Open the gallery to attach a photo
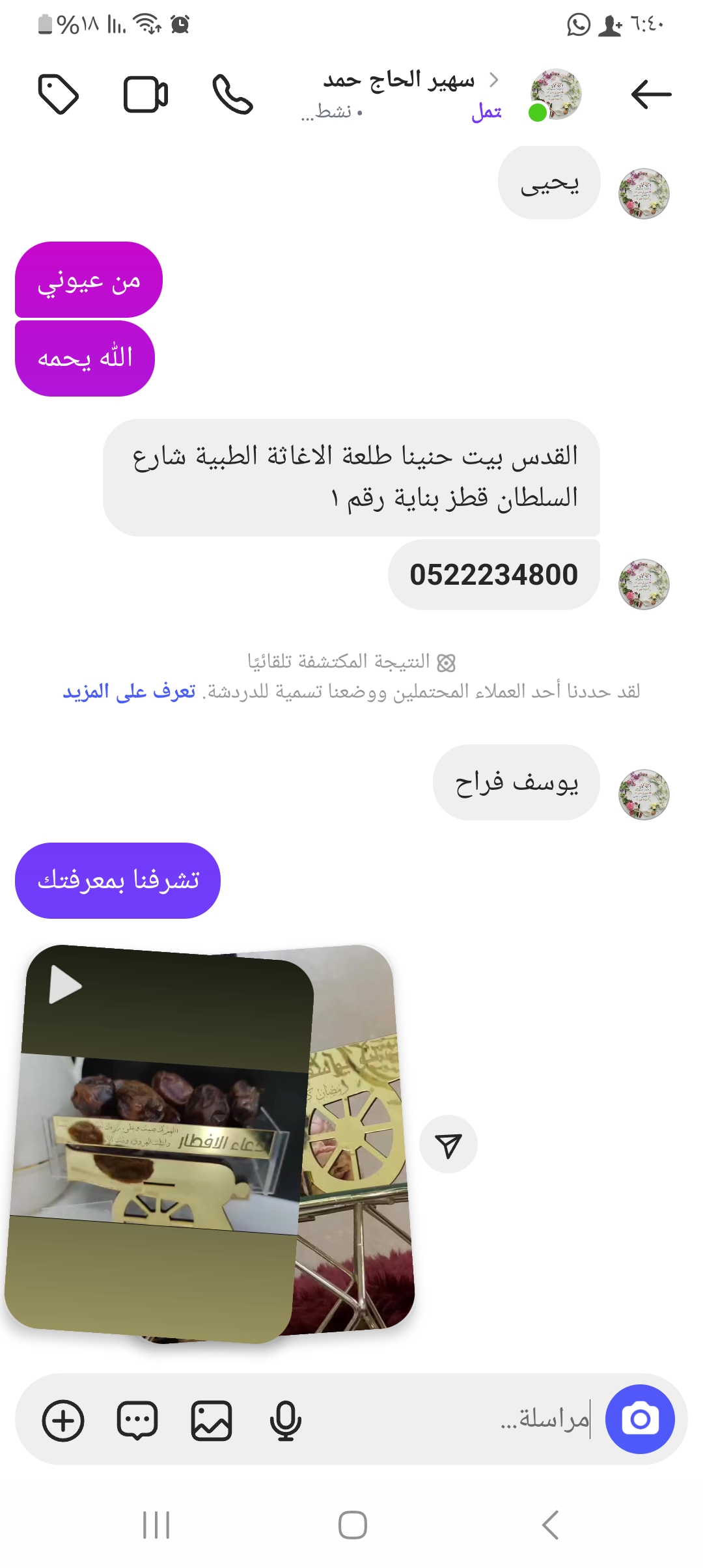This screenshot has height=1568, width=703. pyautogui.click(x=212, y=1420)
